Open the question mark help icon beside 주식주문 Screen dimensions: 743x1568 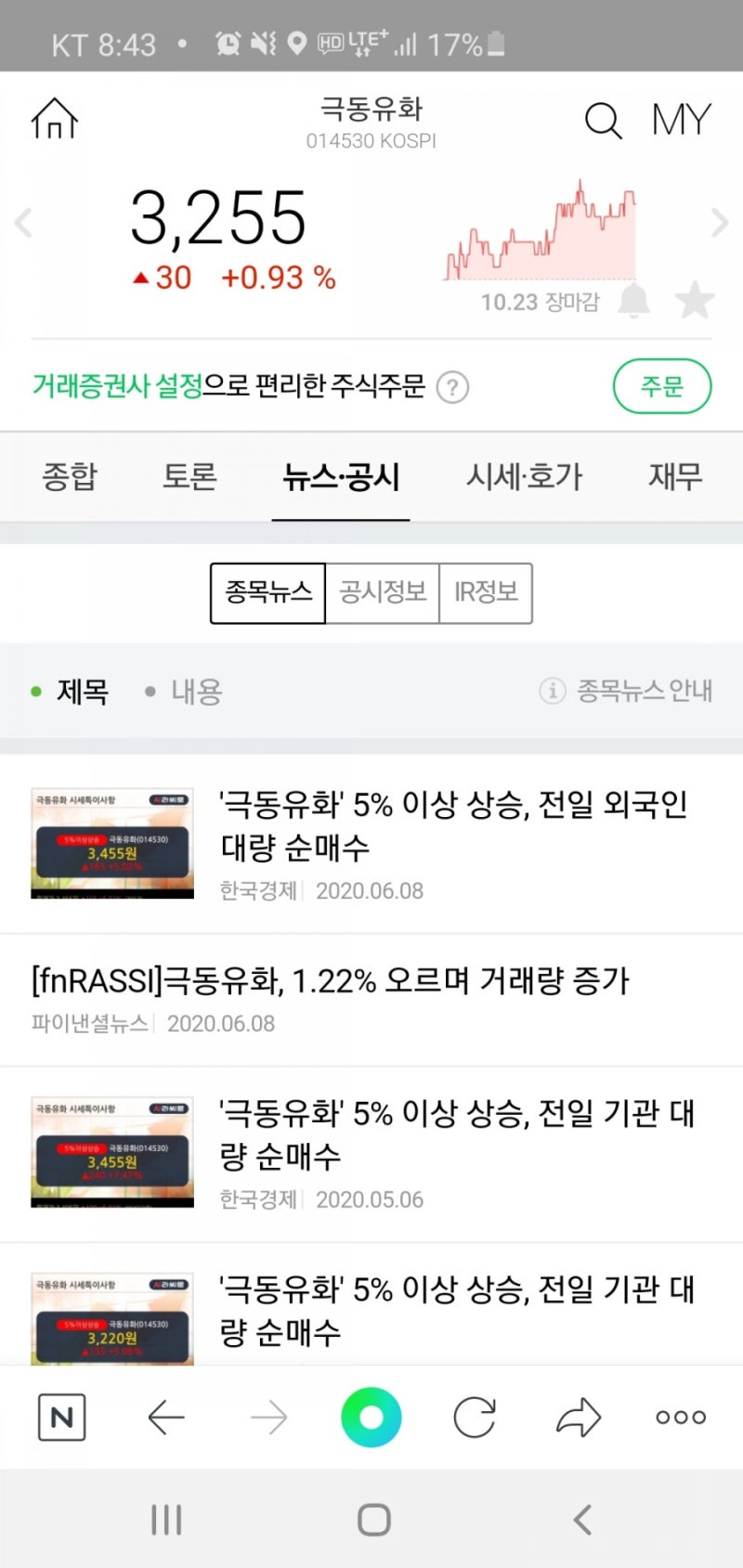pyautogui.click(x=452, y=388)
